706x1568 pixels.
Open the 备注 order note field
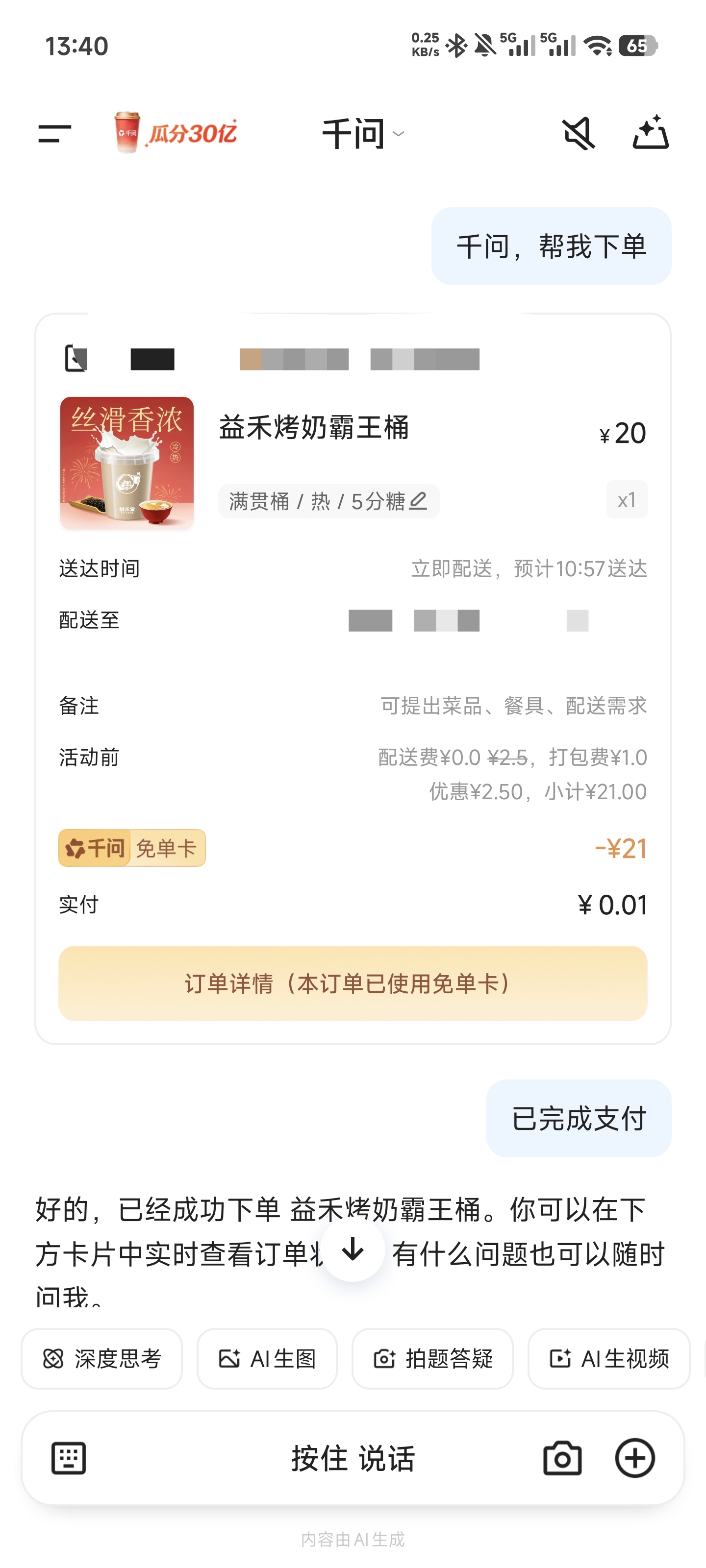513,706
